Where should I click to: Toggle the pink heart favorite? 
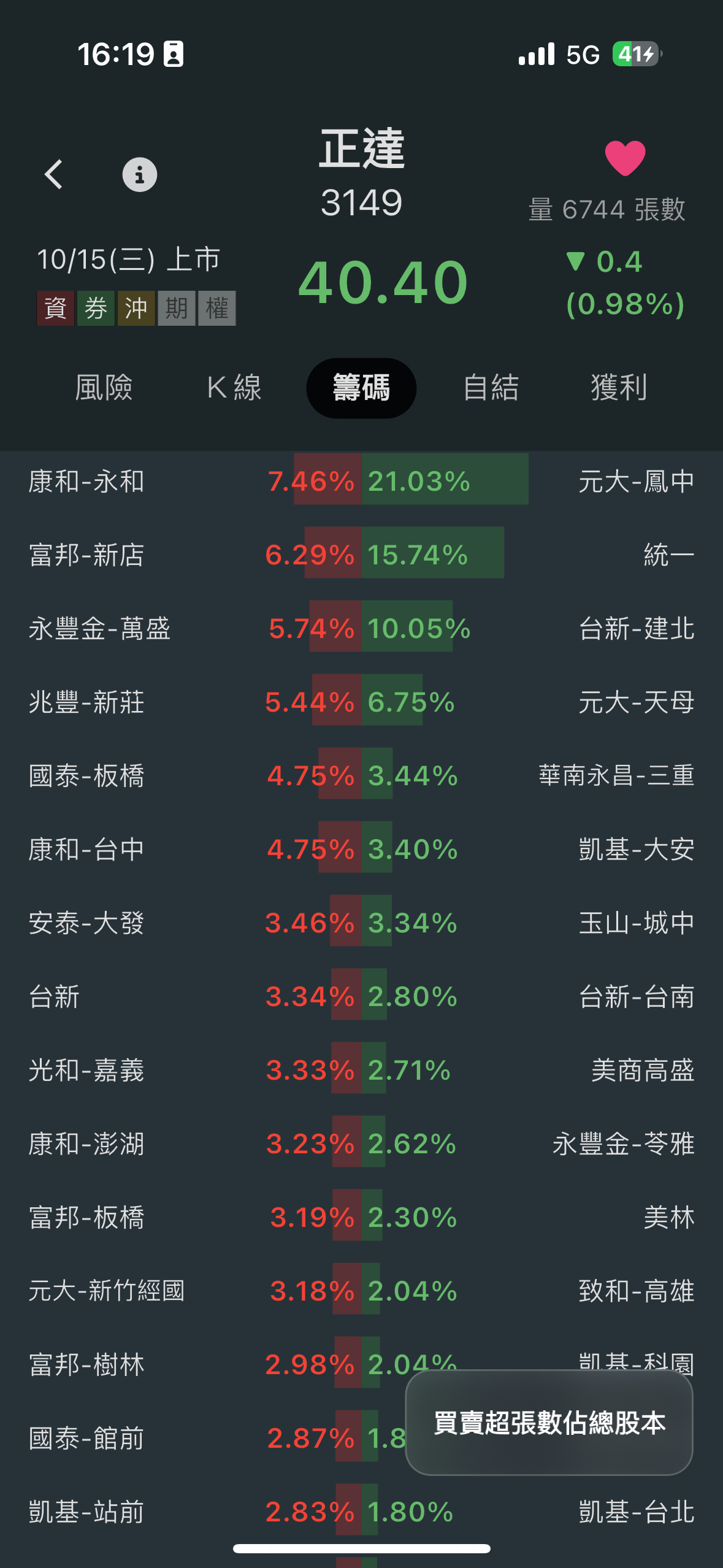pos(625,158)
